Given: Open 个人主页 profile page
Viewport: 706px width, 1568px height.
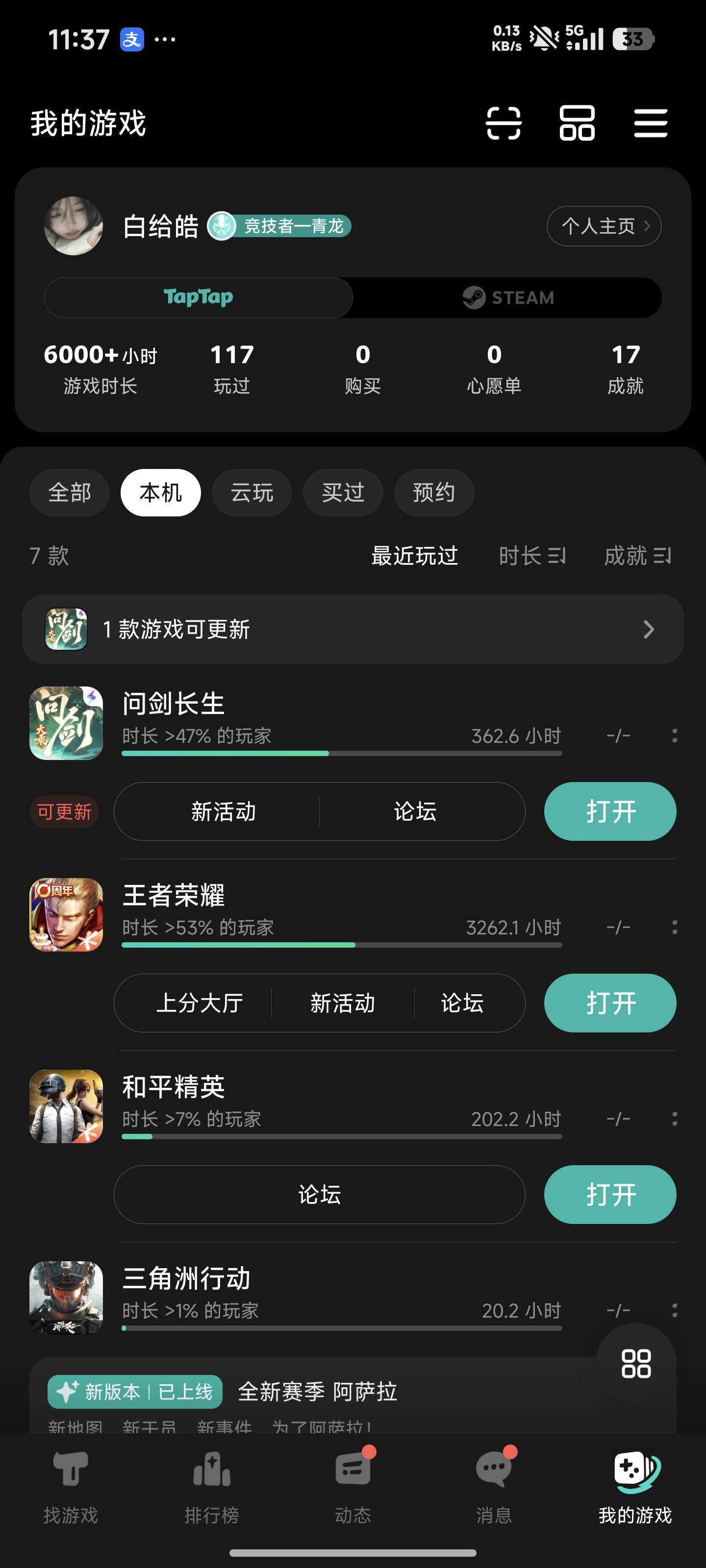Looking at the screenshot, I should click(x=603, y=226).
